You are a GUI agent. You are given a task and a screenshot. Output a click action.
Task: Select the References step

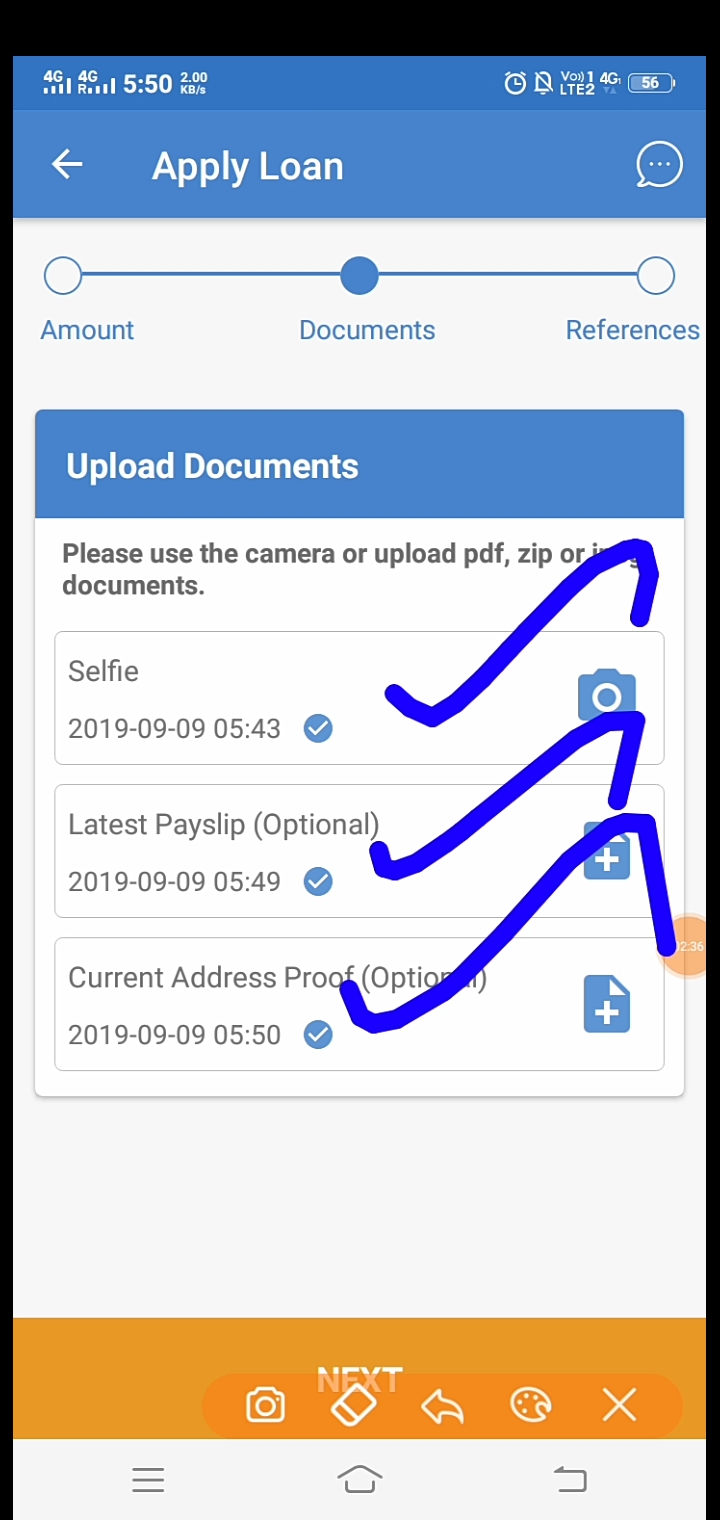(655, 276)
